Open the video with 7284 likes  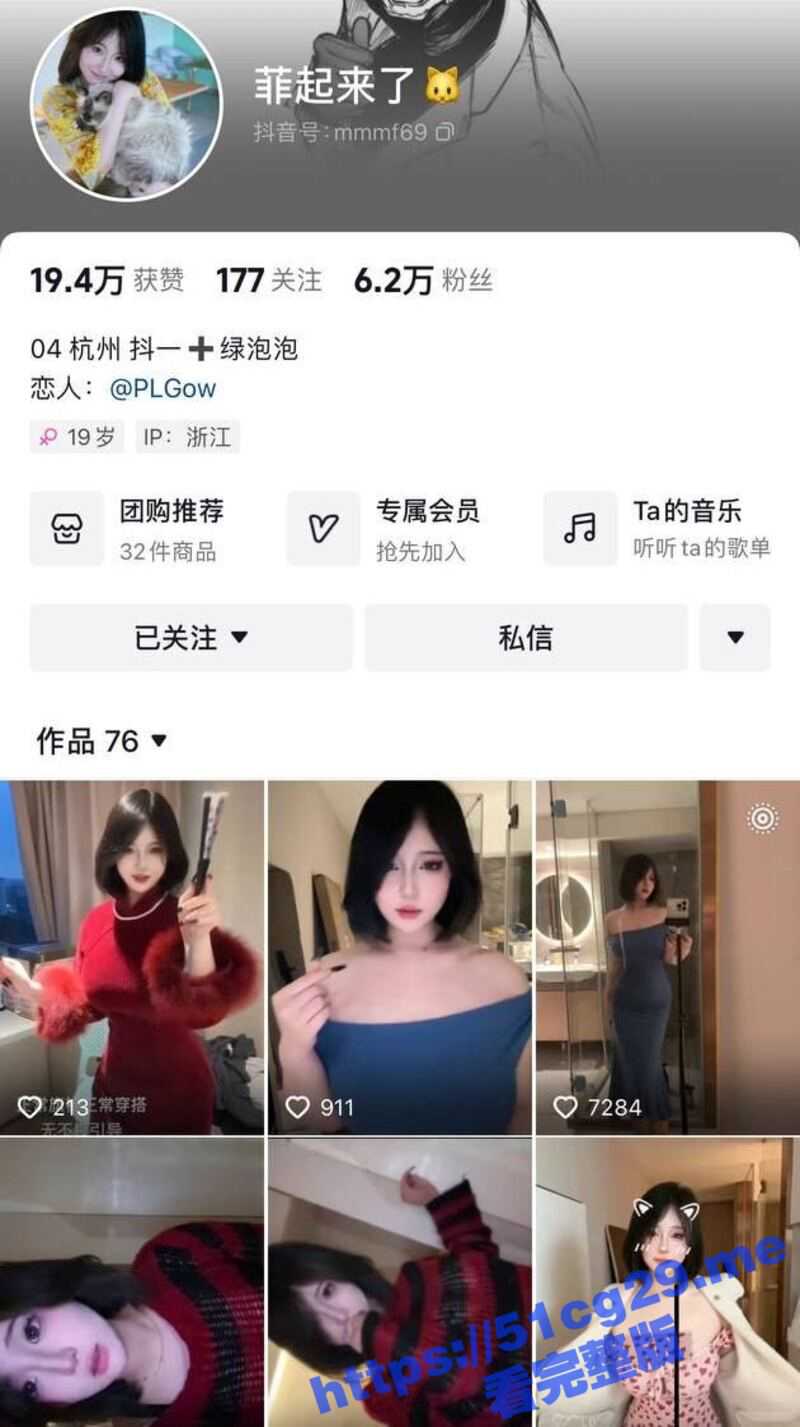coord(667,957)
